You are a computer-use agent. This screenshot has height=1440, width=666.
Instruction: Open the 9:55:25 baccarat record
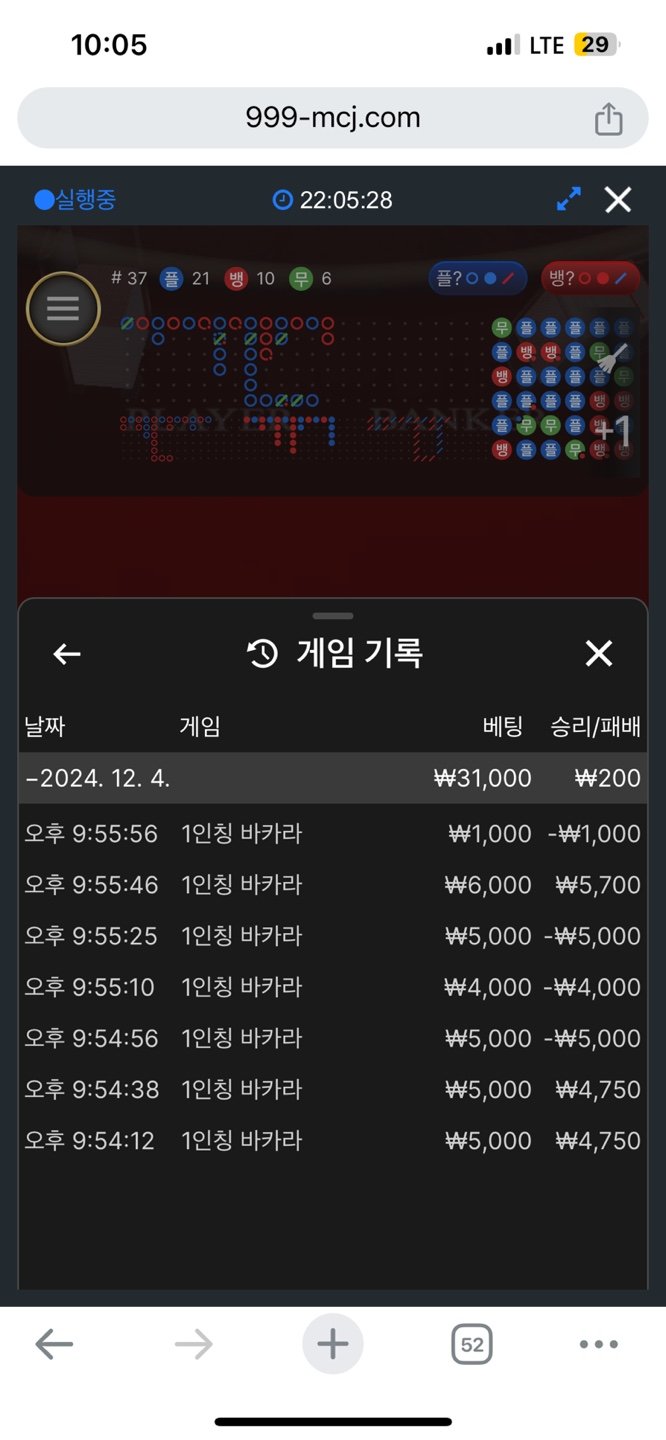[x=332, y=936]
